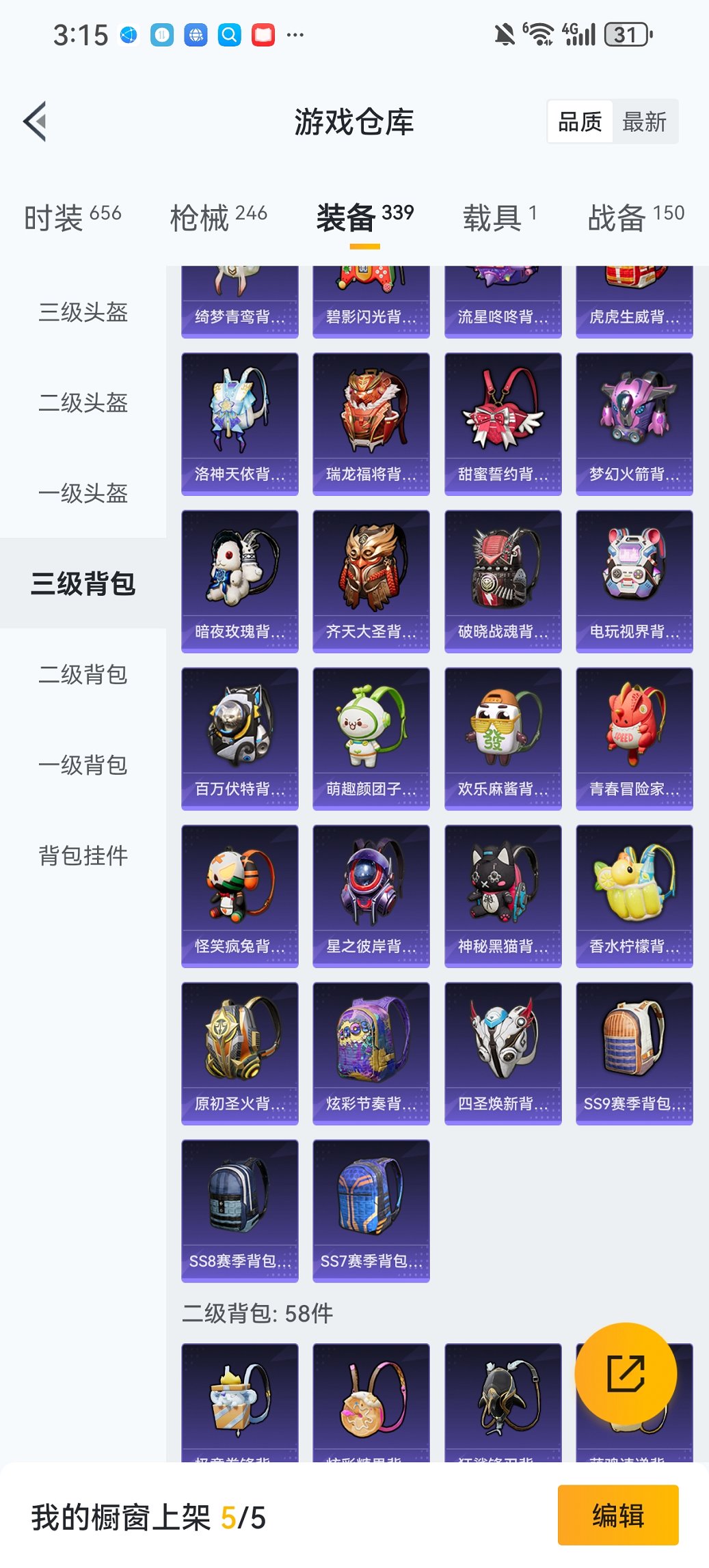Sort items by 最新
This screenshot has height=1568, width=709.
point(644,122)
